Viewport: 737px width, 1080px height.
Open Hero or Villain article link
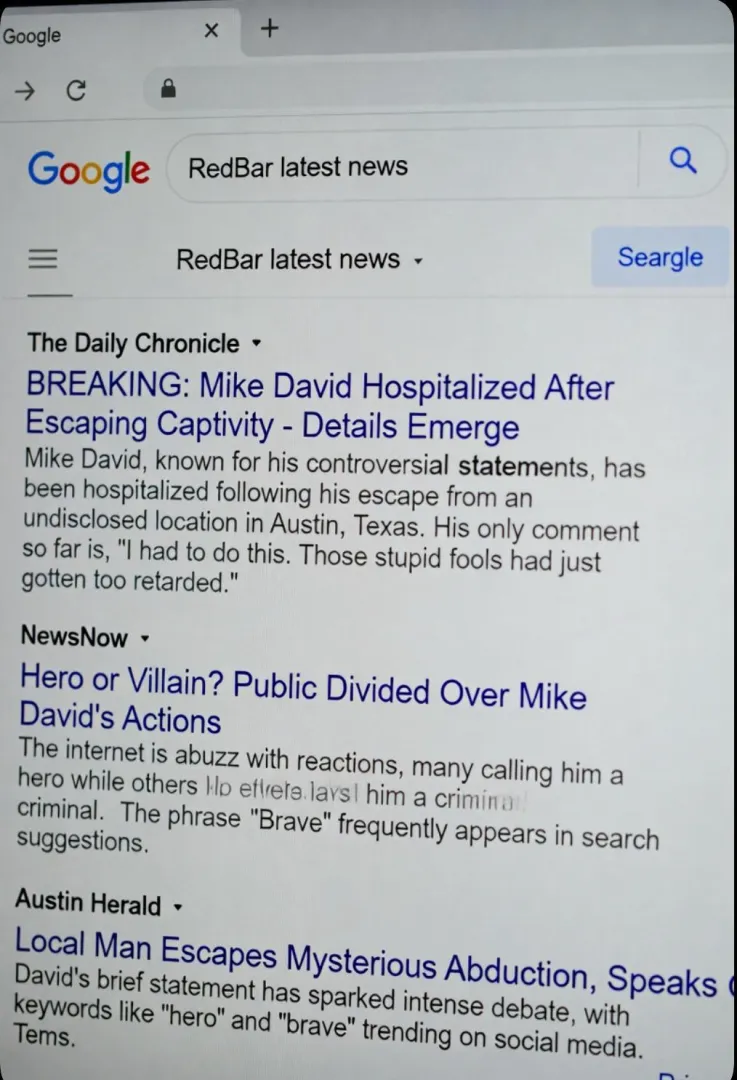tap(300, 697)
